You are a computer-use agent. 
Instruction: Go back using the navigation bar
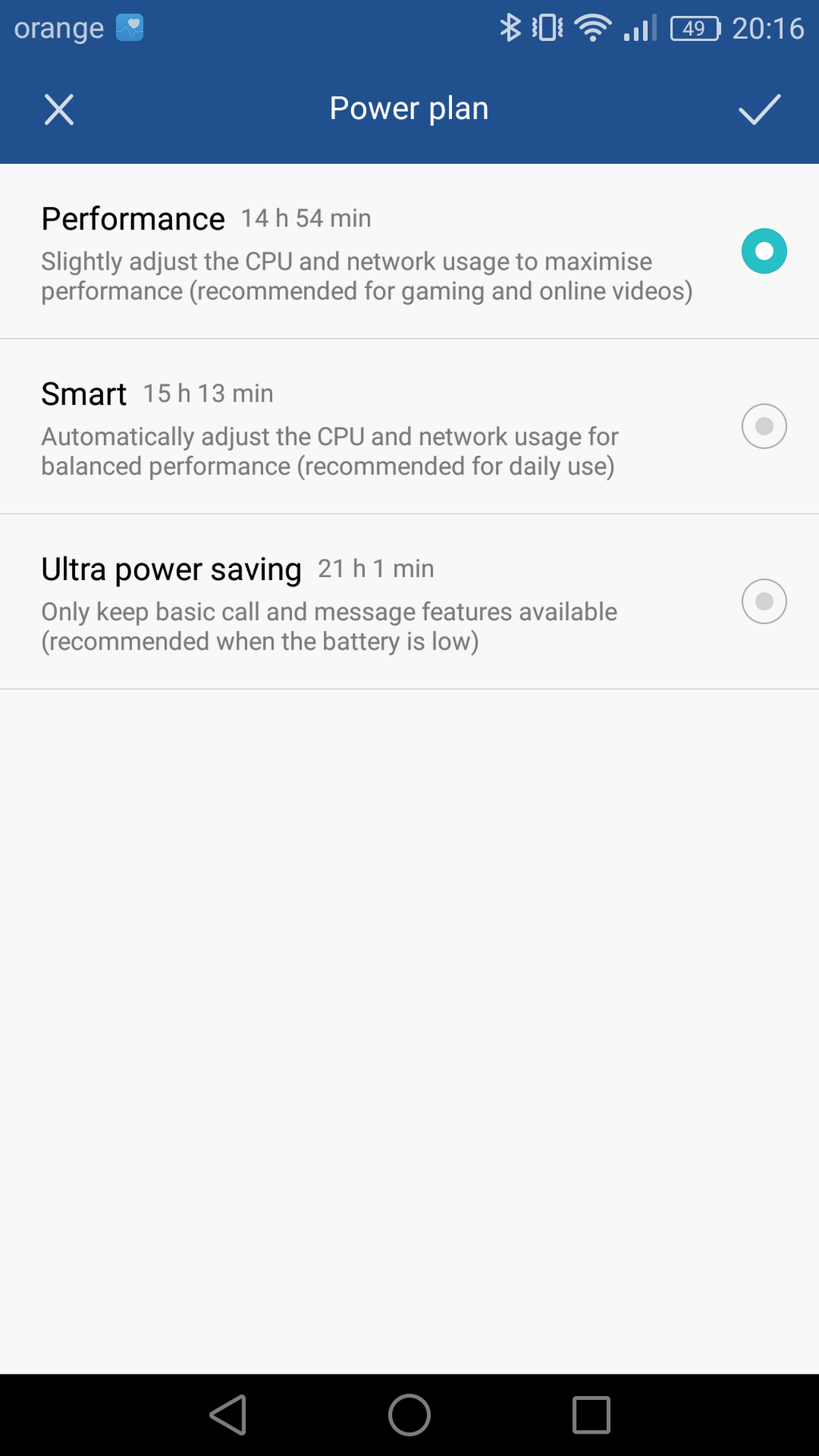[x=228, y=1415]
